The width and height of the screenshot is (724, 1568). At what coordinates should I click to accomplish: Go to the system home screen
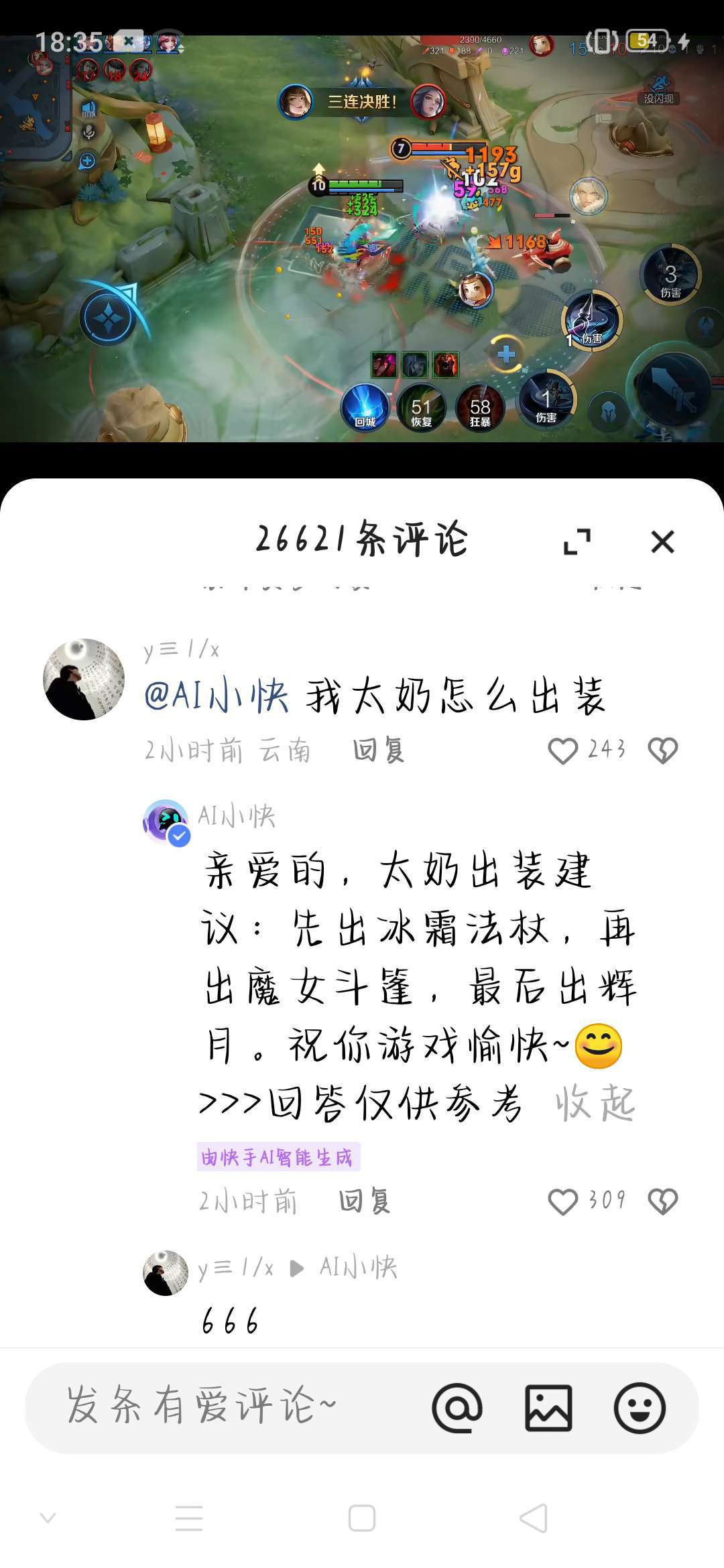pyautogui.click(x=362, y=1518)
